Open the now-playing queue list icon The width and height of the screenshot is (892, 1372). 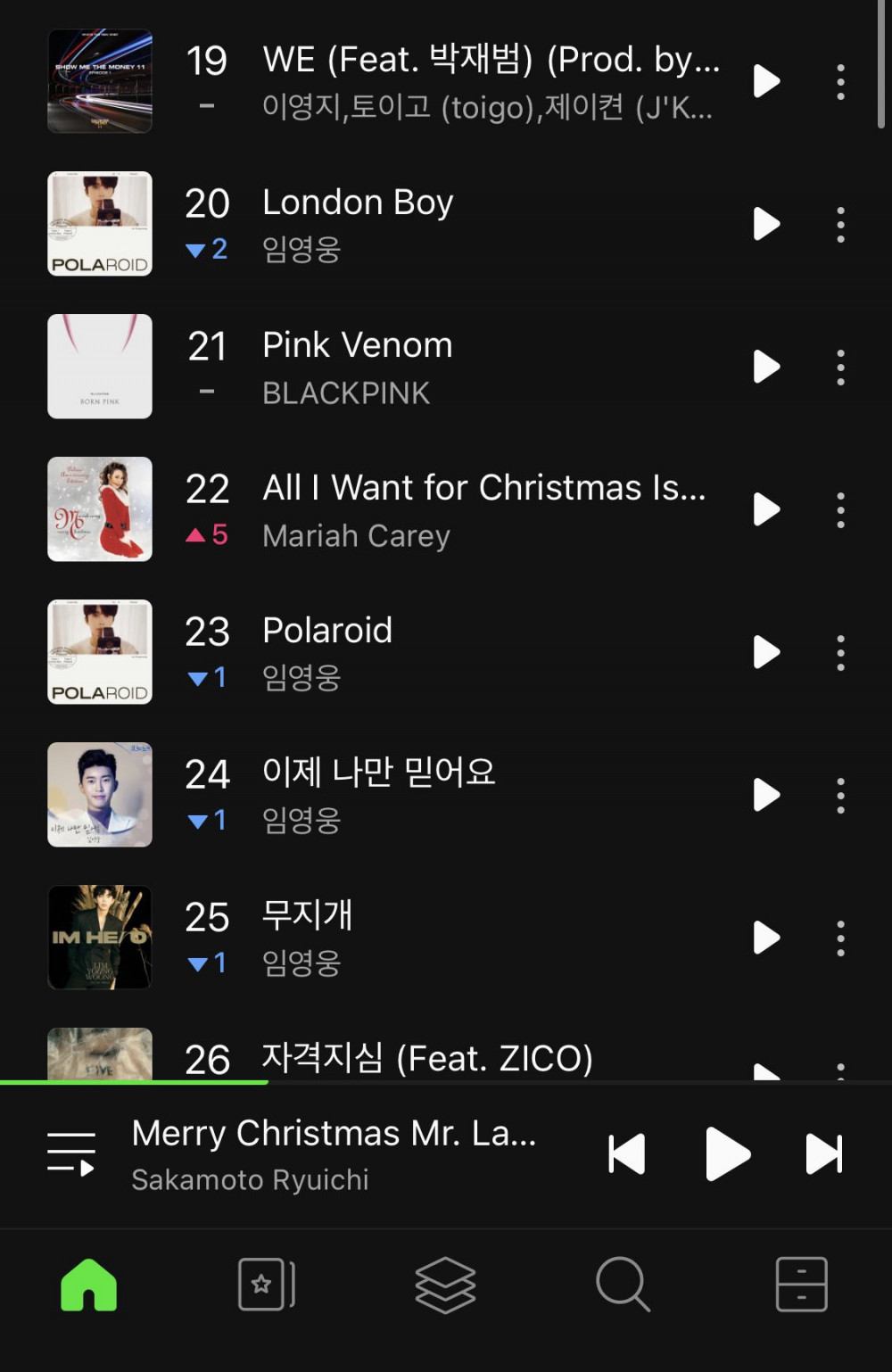(70, 1154)
